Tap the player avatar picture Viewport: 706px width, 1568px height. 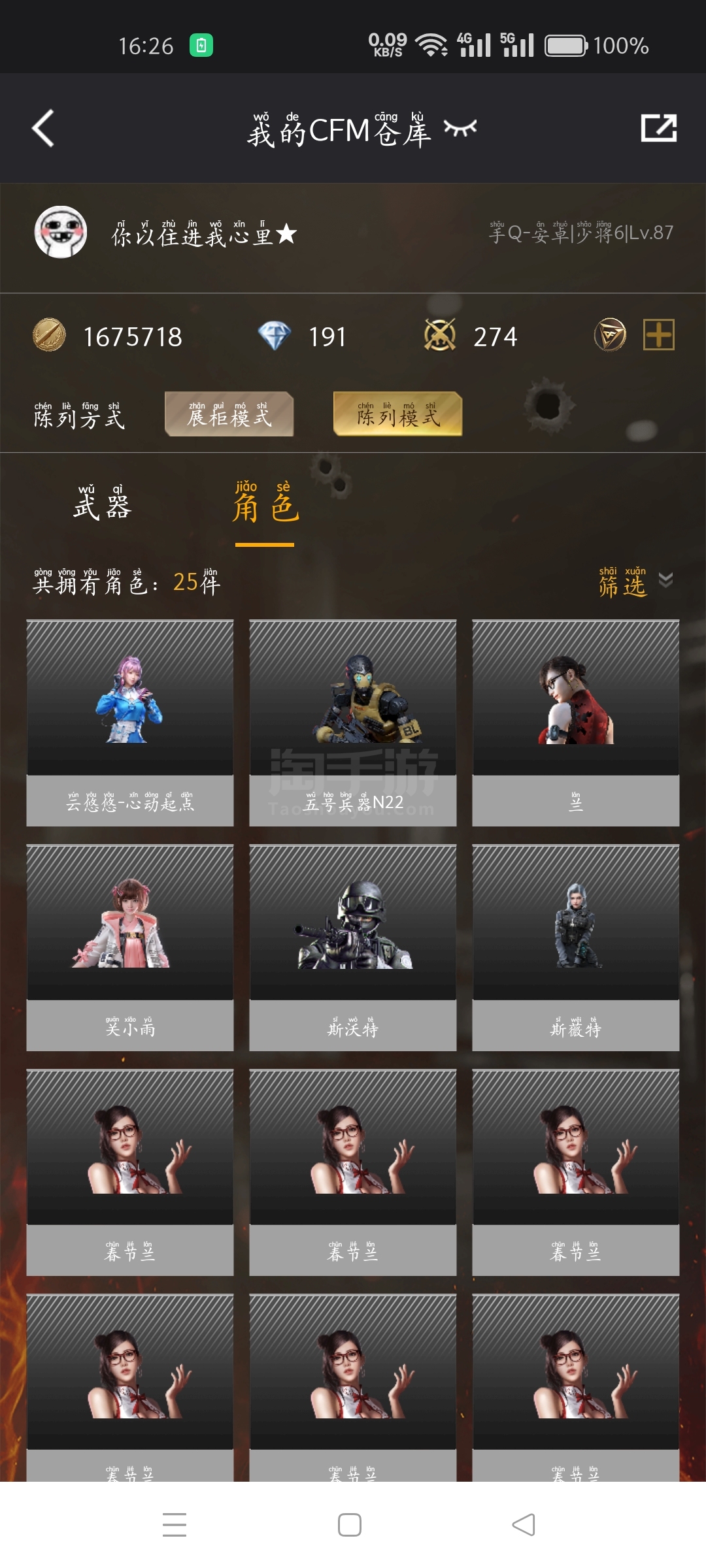point(61,232)
